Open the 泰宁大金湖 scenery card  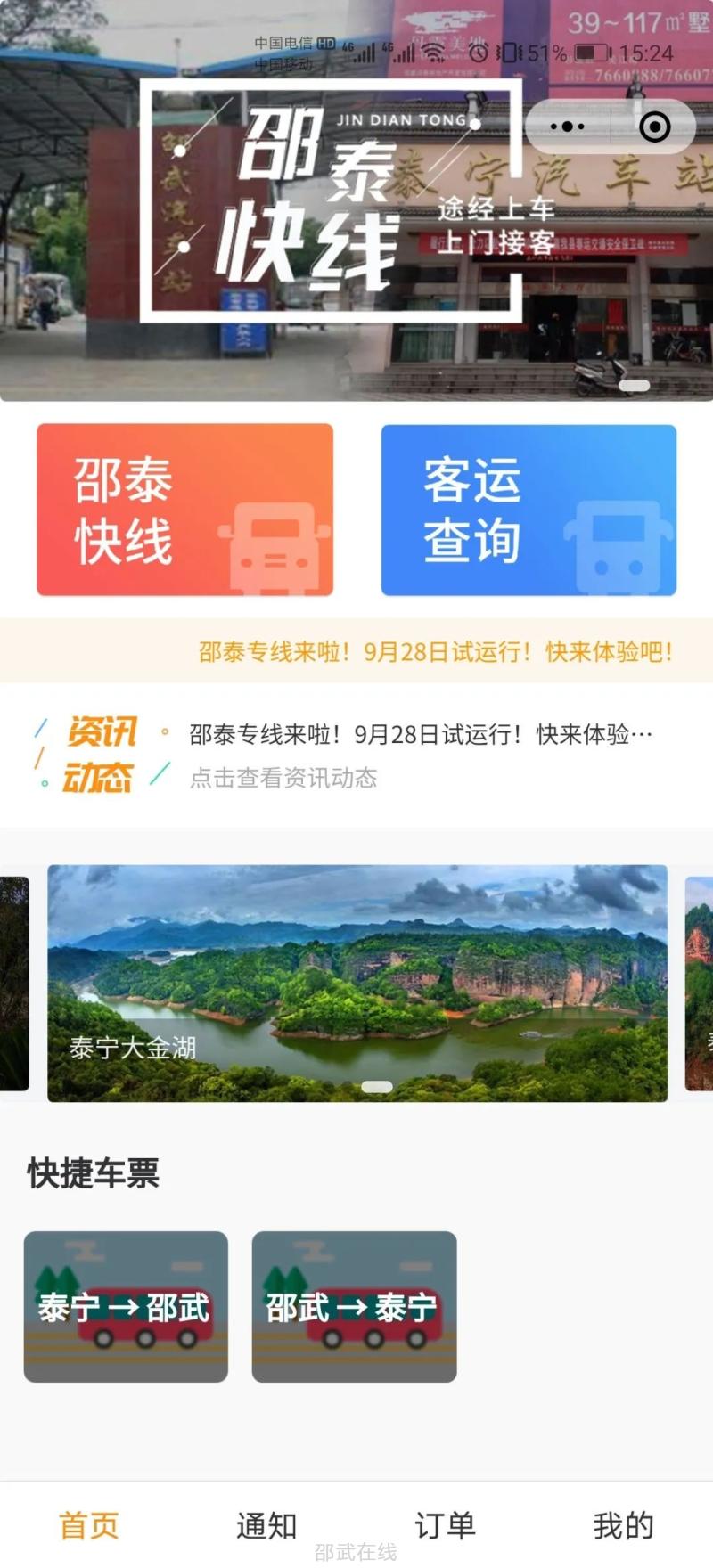pyautogui.click(x=356, y=983)
